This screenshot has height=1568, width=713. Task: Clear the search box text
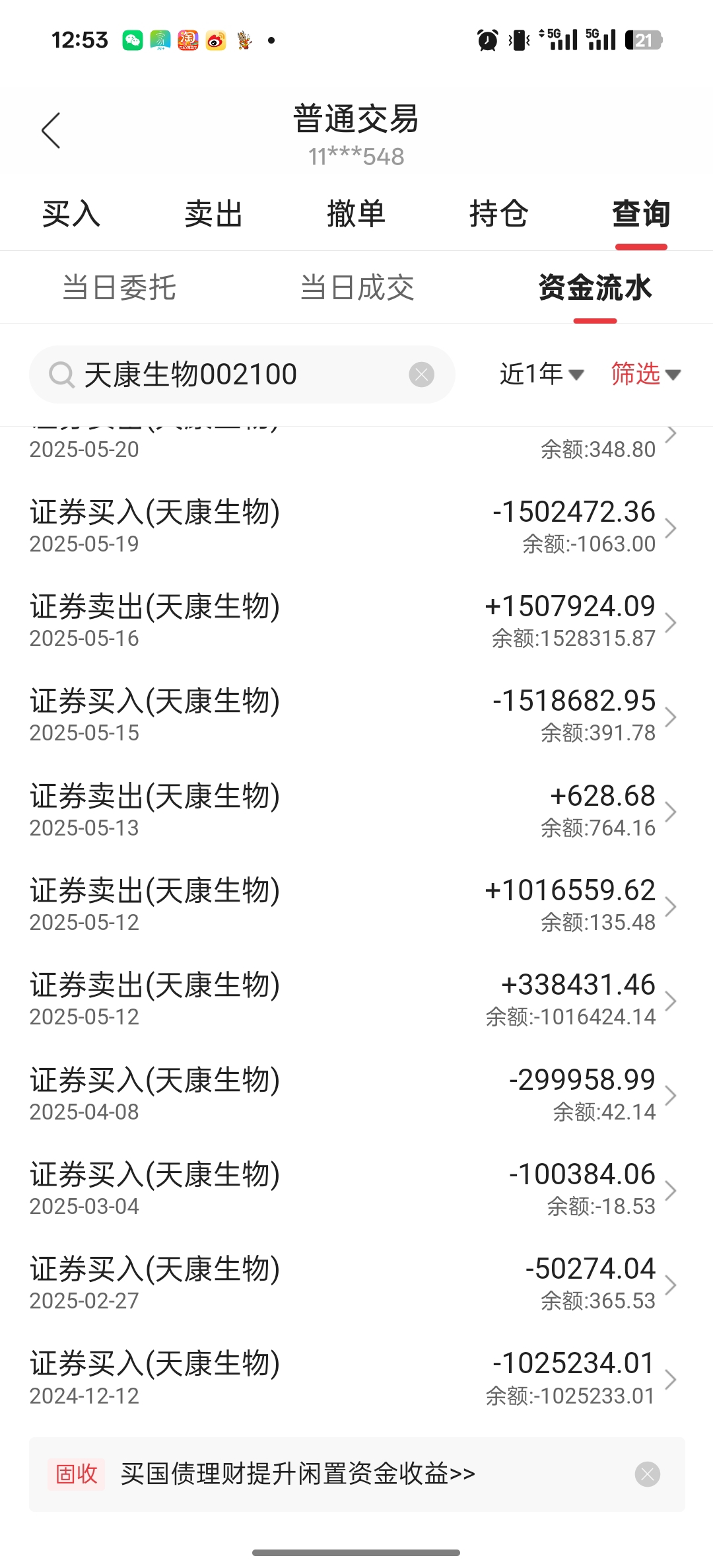[x=421, y=374]
